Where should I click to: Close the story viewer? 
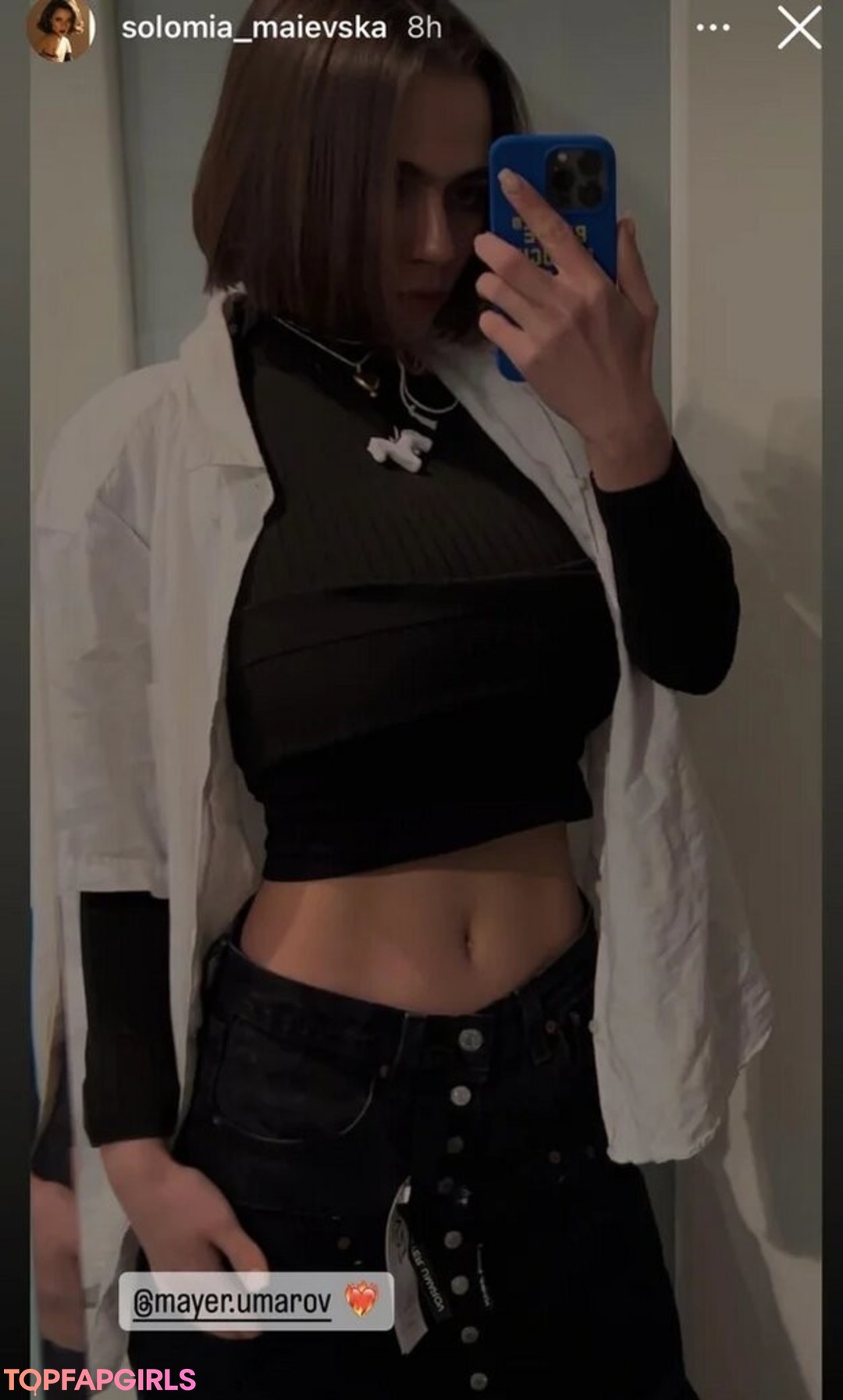click(x=800, y=29)
